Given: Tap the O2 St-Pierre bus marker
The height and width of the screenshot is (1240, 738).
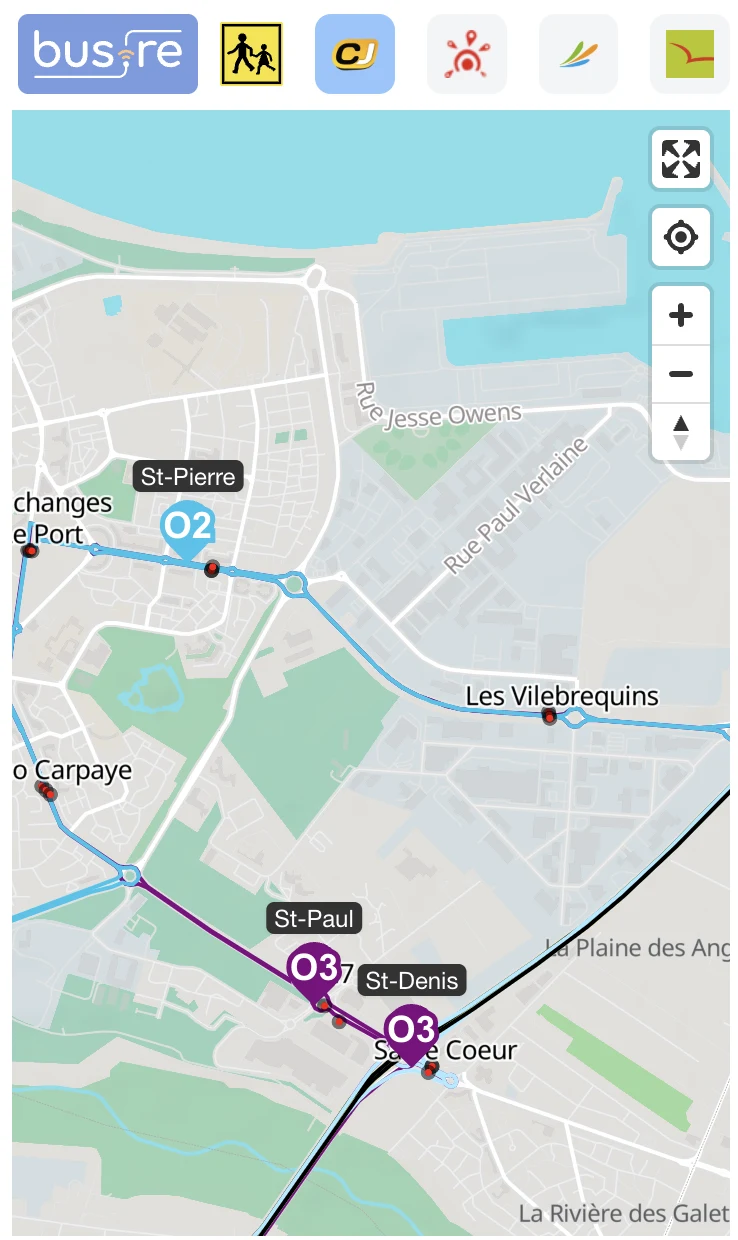Looking at the screenshot, I should pyautogui.click(x=188, y=528).
